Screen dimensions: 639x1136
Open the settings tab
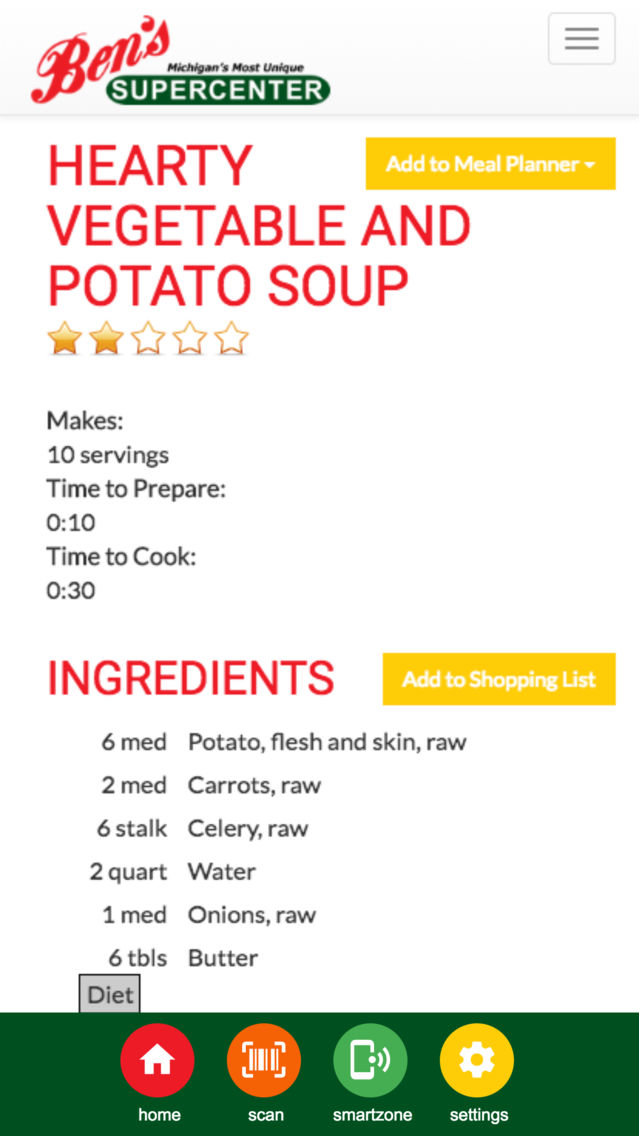[x=477, y=1073]
